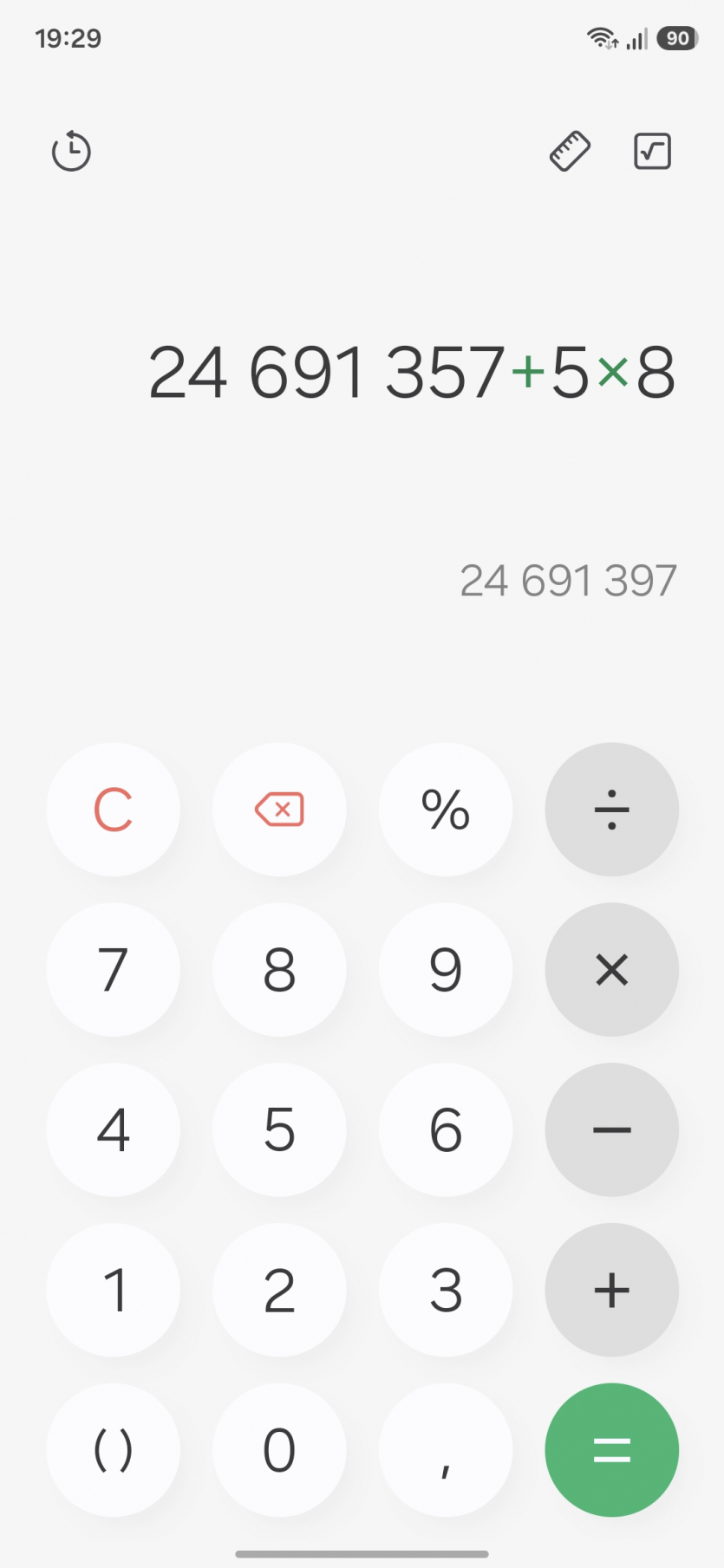Enter digit 7

click(x=114, y=969)
